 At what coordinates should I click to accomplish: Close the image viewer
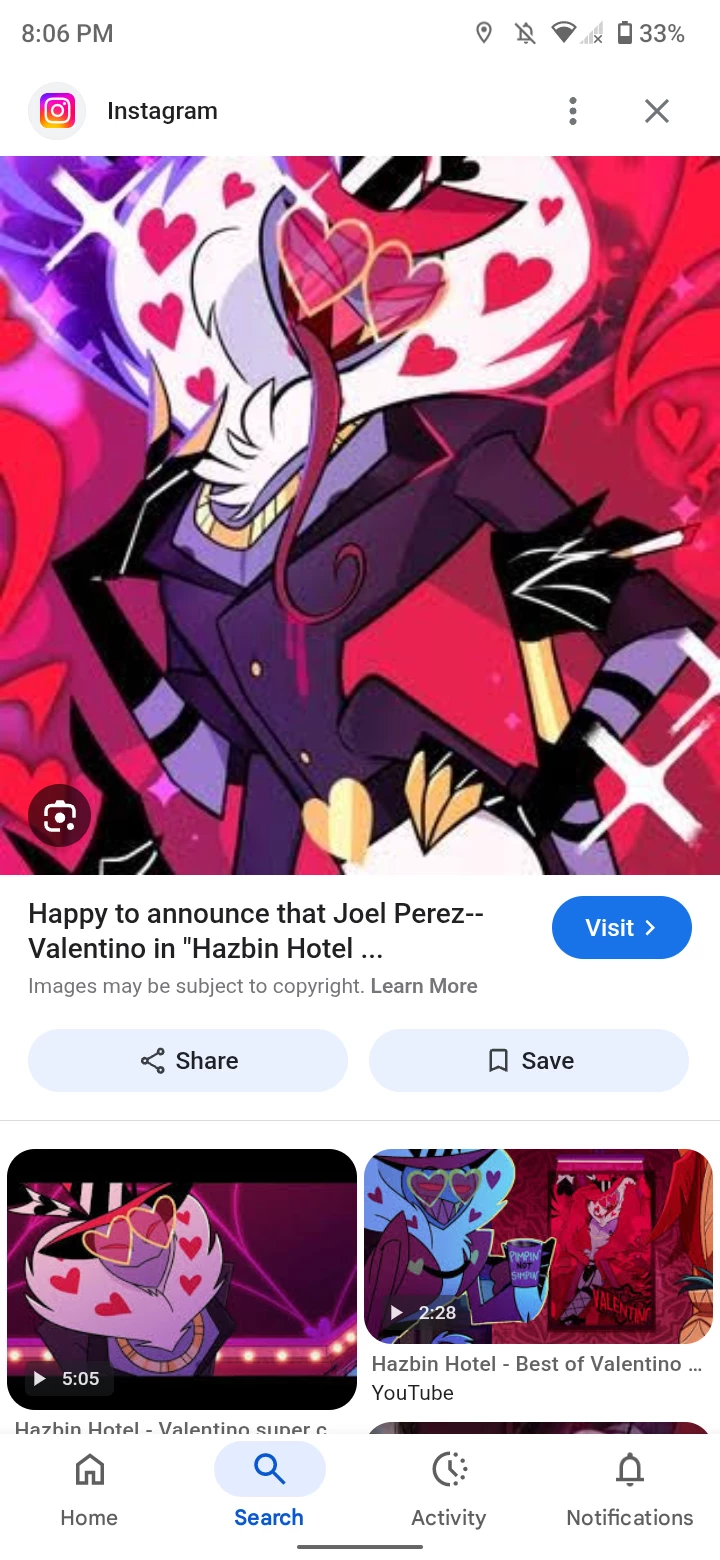pos(657,111)
